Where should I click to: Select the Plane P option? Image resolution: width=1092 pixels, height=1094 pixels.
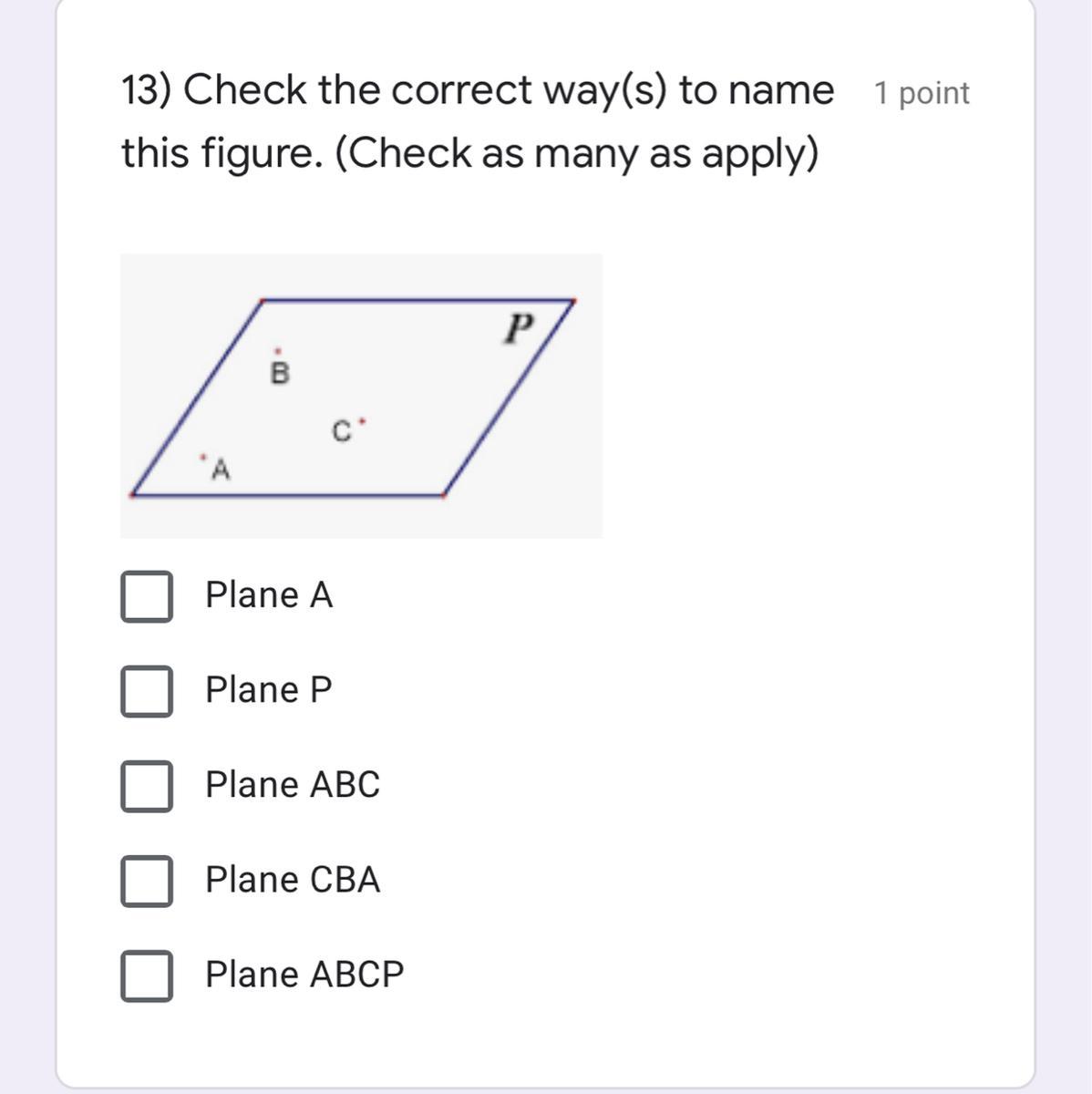pyautogui.click(x=147, y=692)
